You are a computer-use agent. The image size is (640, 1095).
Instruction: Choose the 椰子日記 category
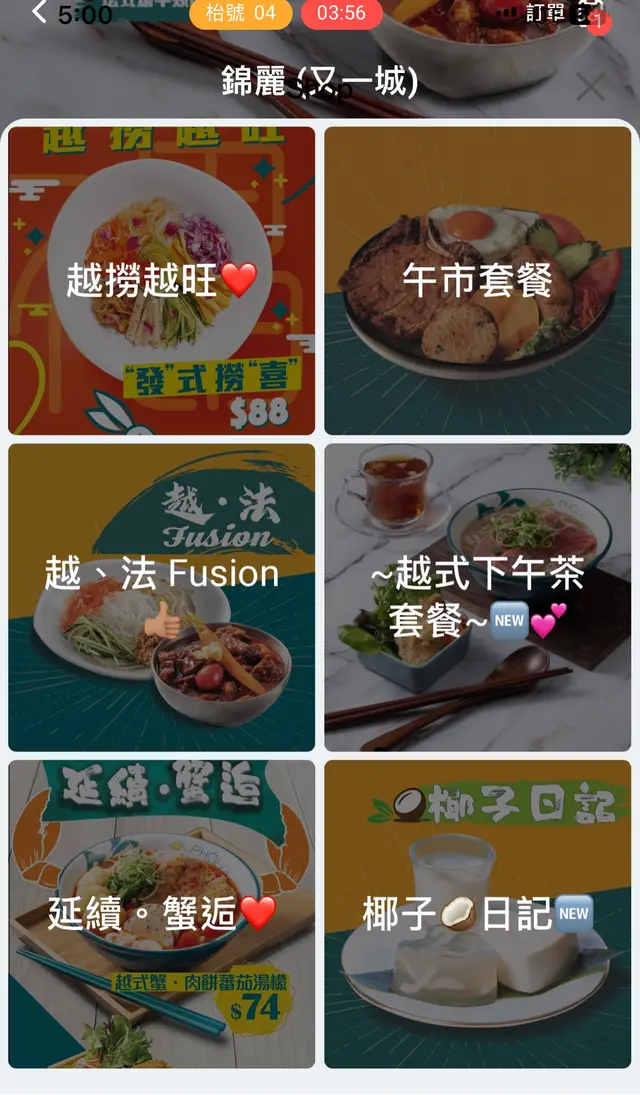477,913
